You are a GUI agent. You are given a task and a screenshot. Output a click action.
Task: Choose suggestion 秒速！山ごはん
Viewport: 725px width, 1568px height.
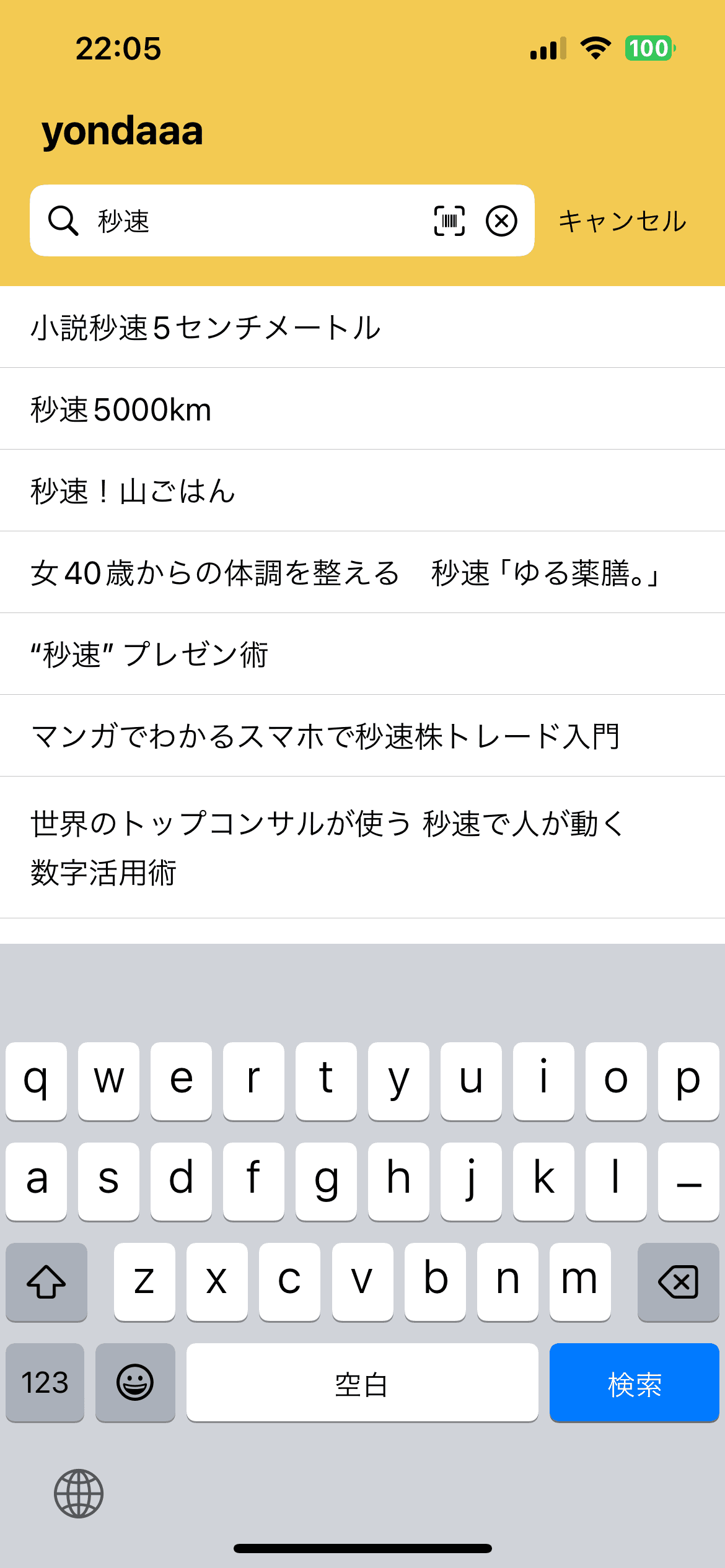[x=362, y=491]
